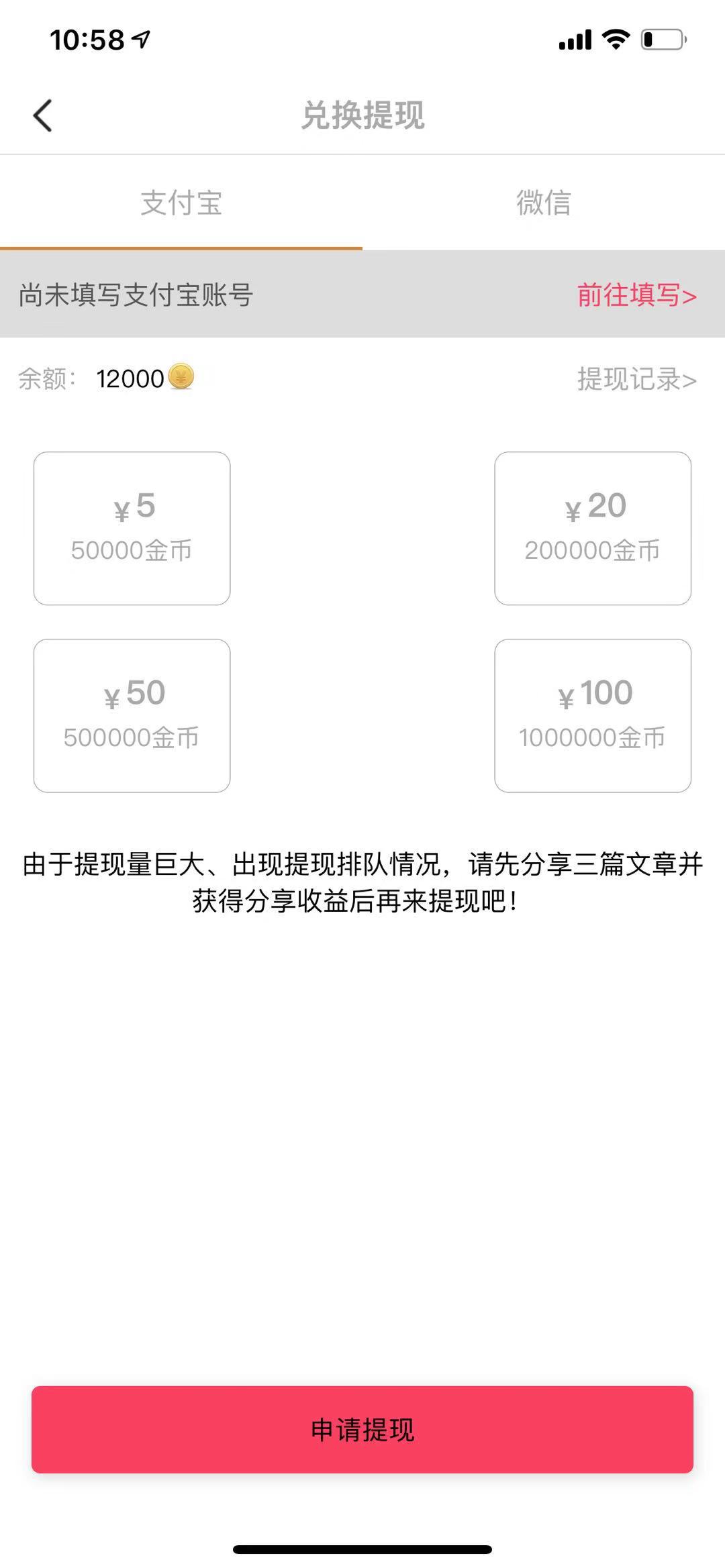Tap the home indicator bar at the bottom
Viewport: 725px width, 1568px height.
(362, 1547)
